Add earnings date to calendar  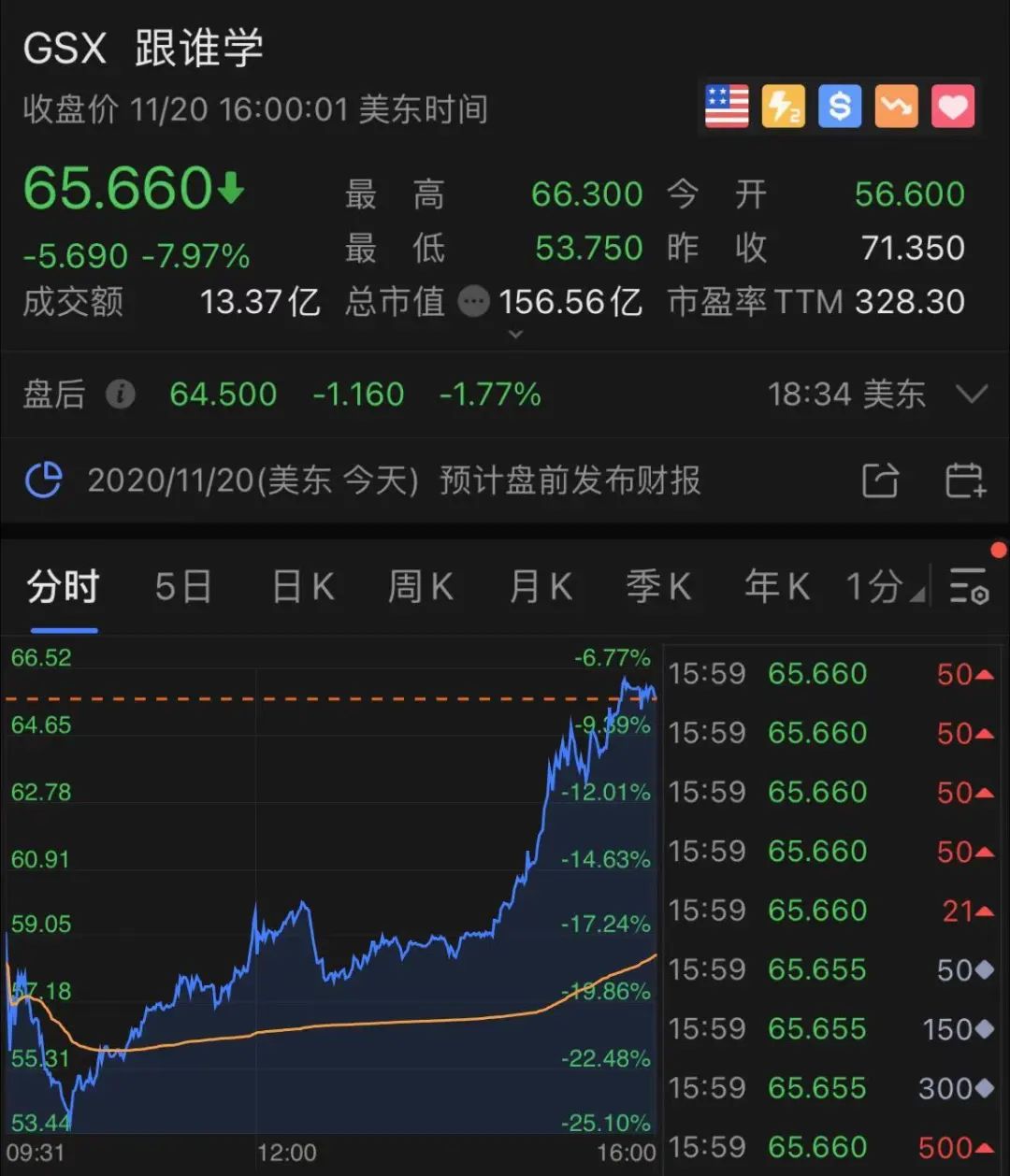pyautogui.click(x=964, y=480)
